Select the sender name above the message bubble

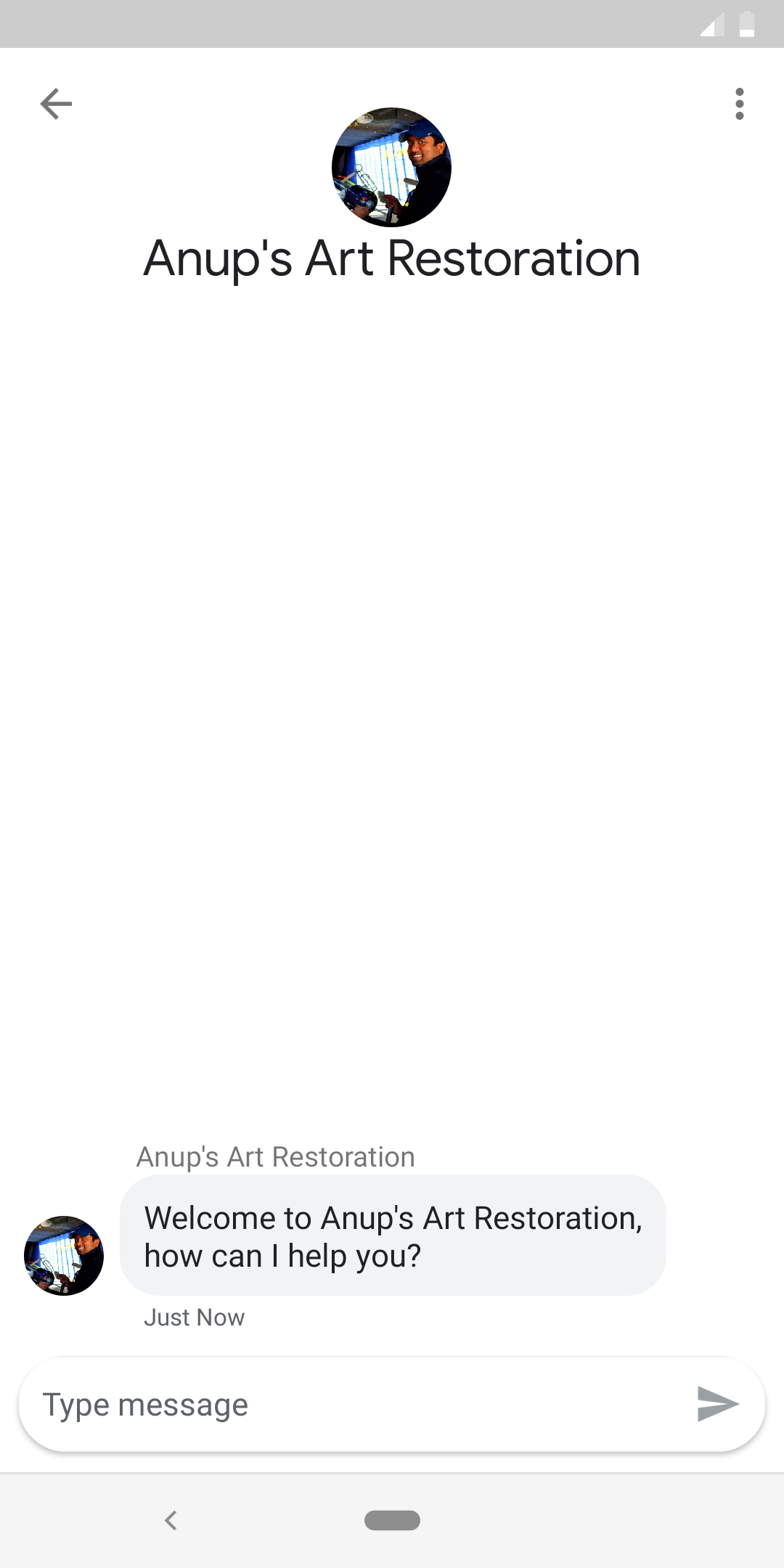(274, 1156)
